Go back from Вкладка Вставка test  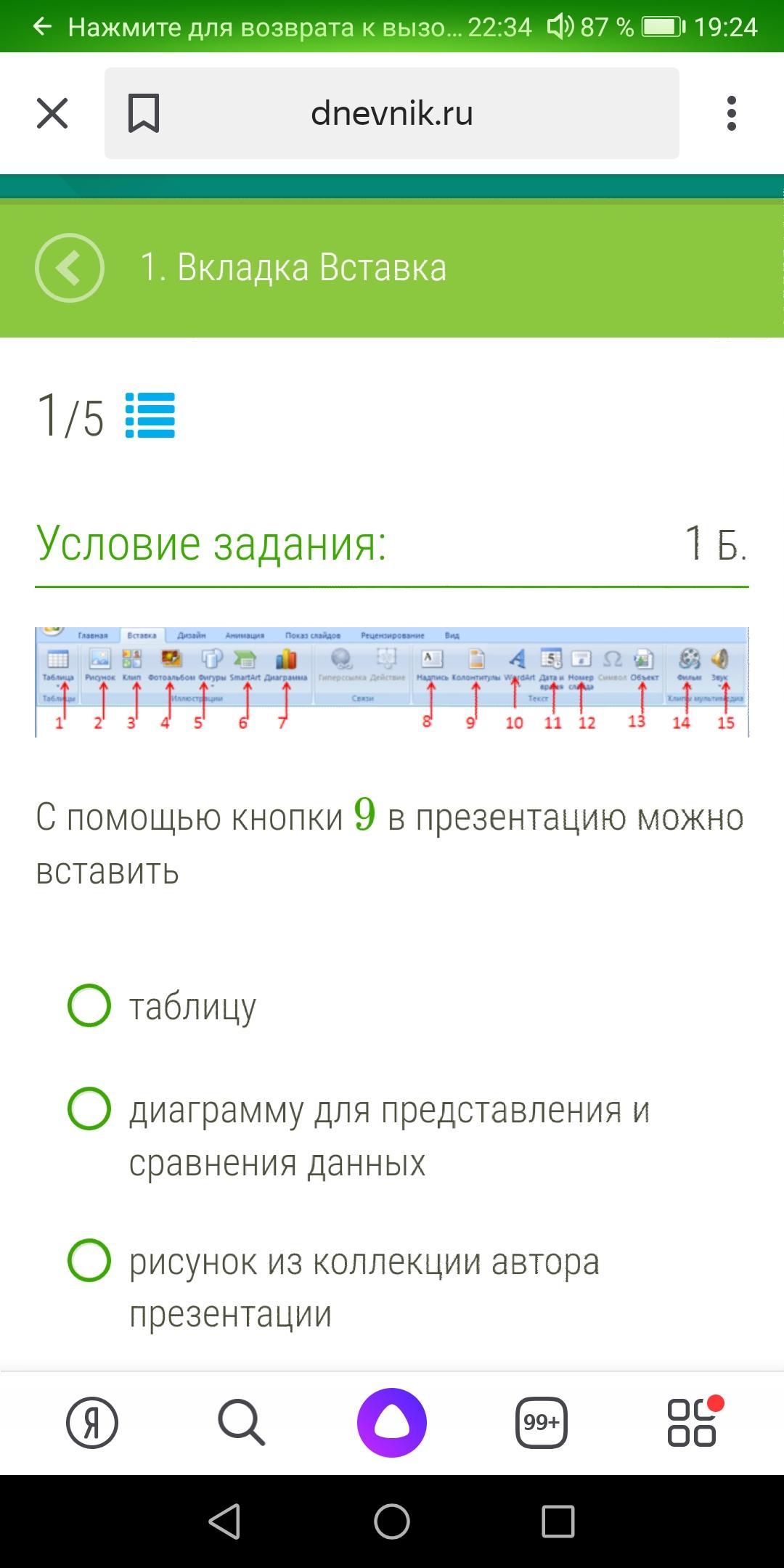click(70, 268)
